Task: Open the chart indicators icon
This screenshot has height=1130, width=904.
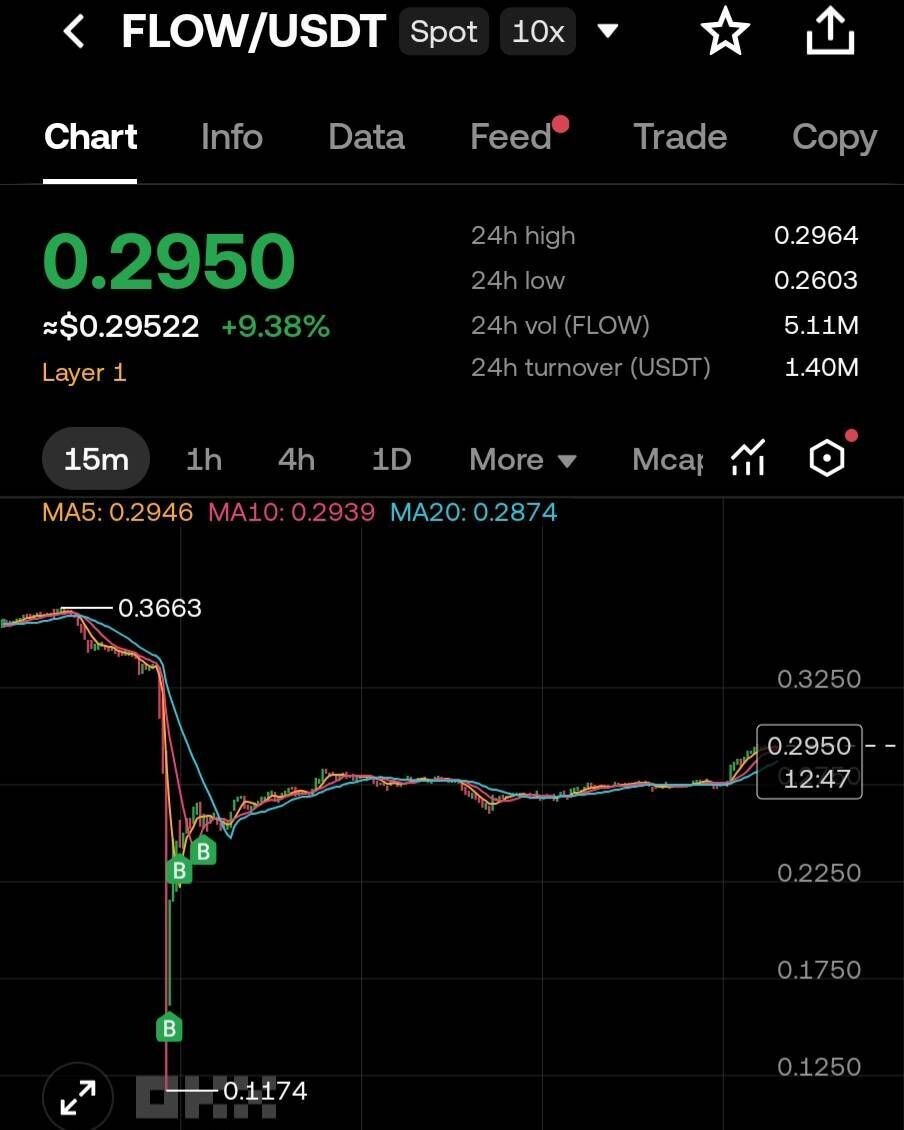Action: point(747,459)
